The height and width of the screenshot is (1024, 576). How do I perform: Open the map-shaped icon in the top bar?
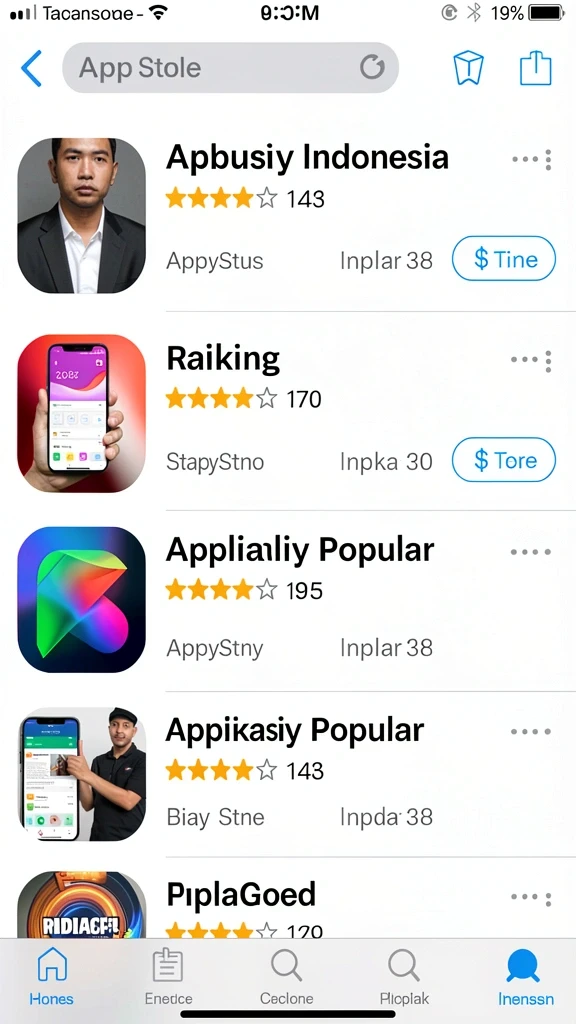tap(468, 68)
